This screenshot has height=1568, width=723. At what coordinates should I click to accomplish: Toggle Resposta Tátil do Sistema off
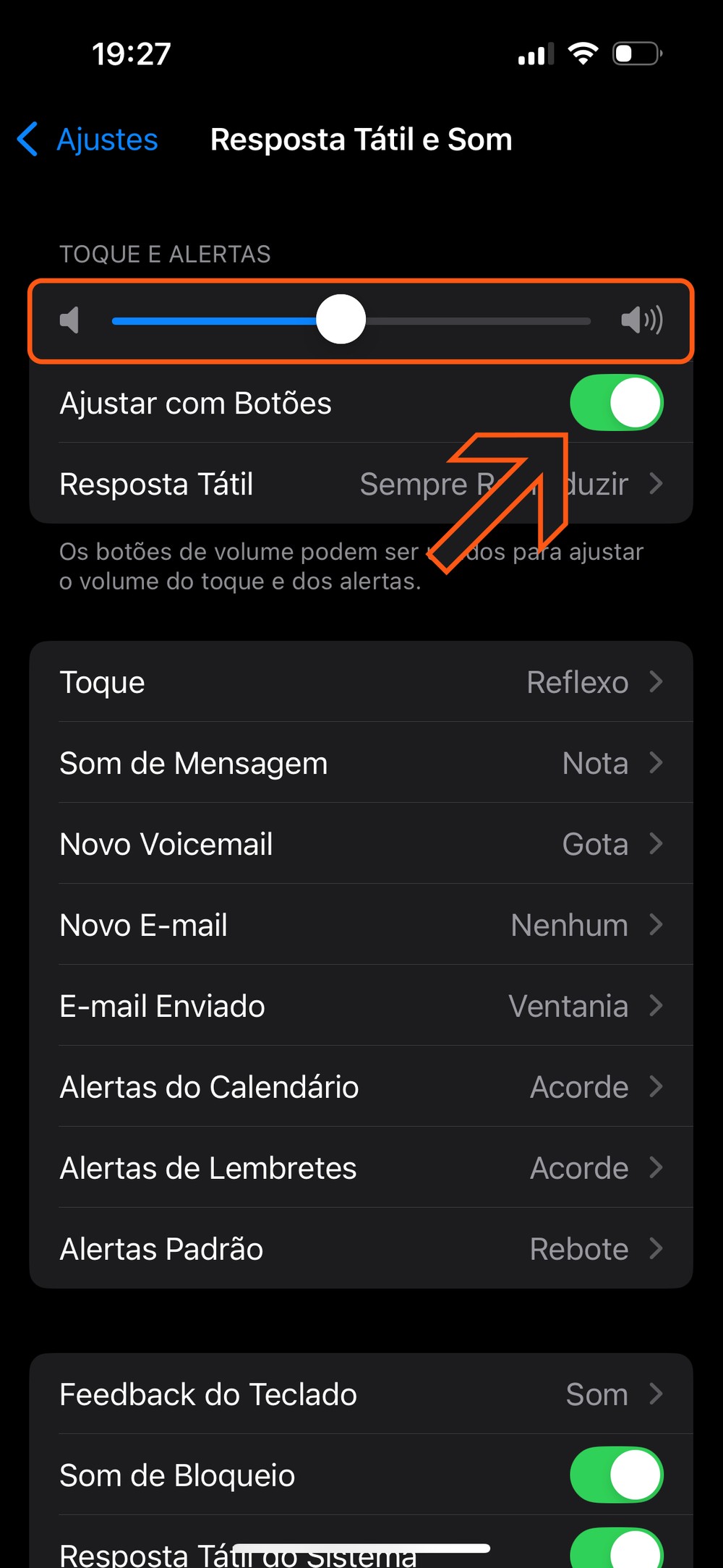coord(616,1550)
